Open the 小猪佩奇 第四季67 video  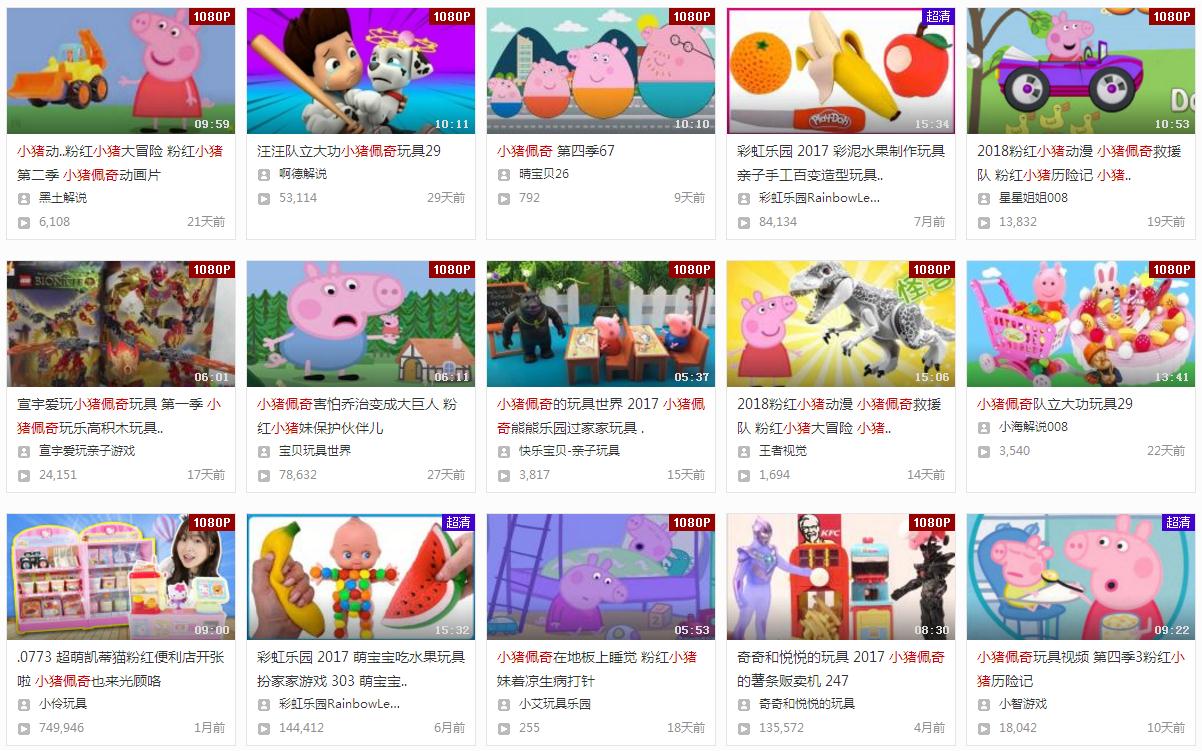click(x=601, y=71)
